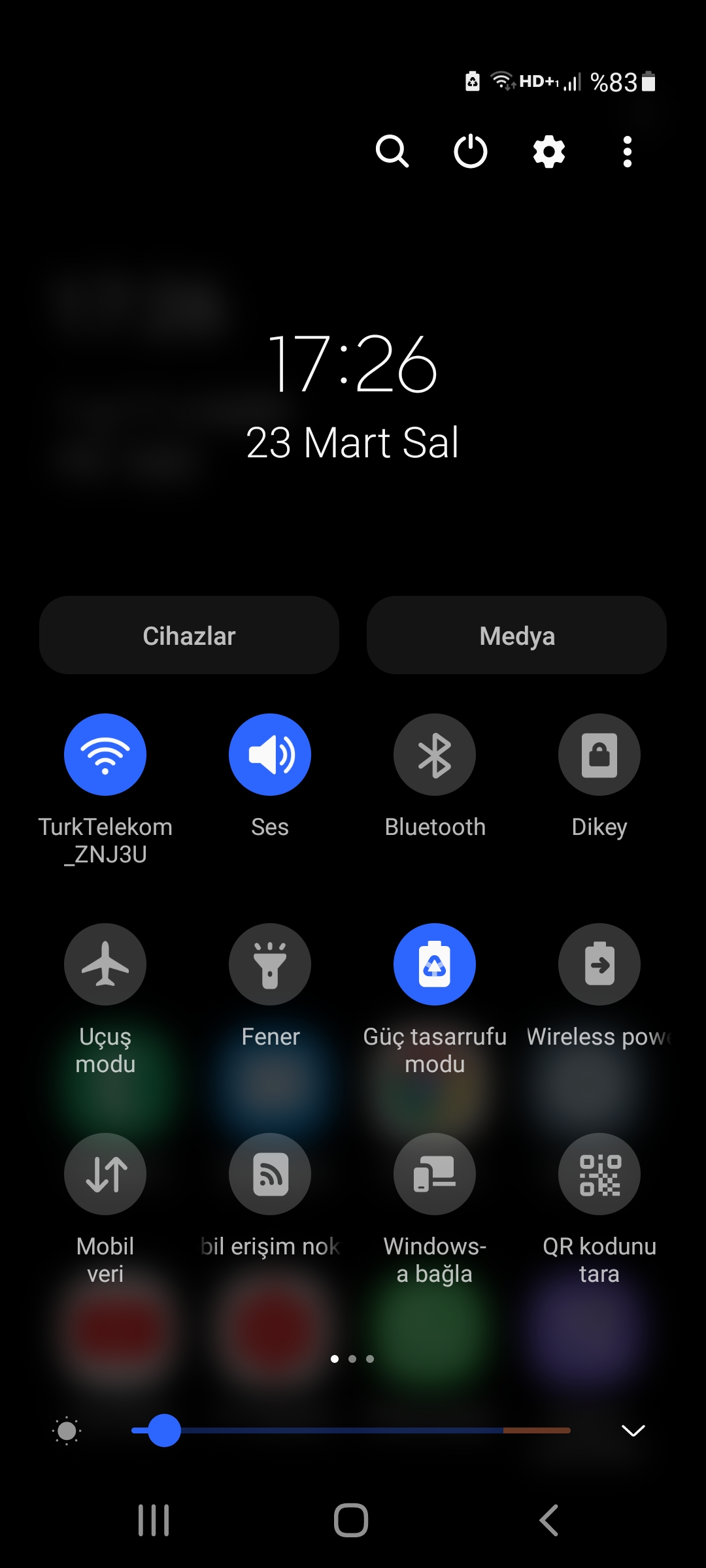Viewport: 706px width, 1568px height.
Task: Open the three-dot overflow menu
Action: tap(628, 152)
